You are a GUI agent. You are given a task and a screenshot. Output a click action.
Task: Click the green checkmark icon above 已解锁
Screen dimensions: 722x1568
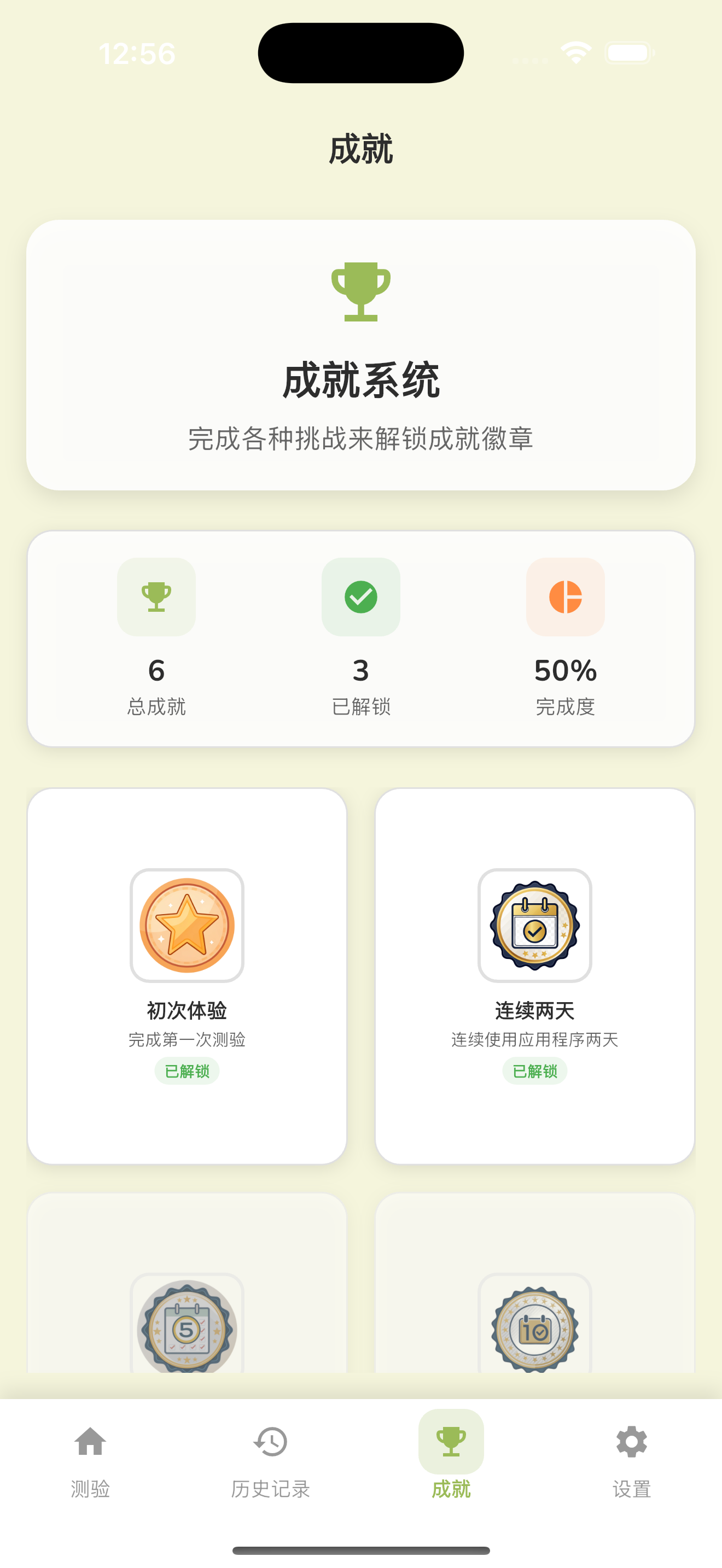click(361, 596)
